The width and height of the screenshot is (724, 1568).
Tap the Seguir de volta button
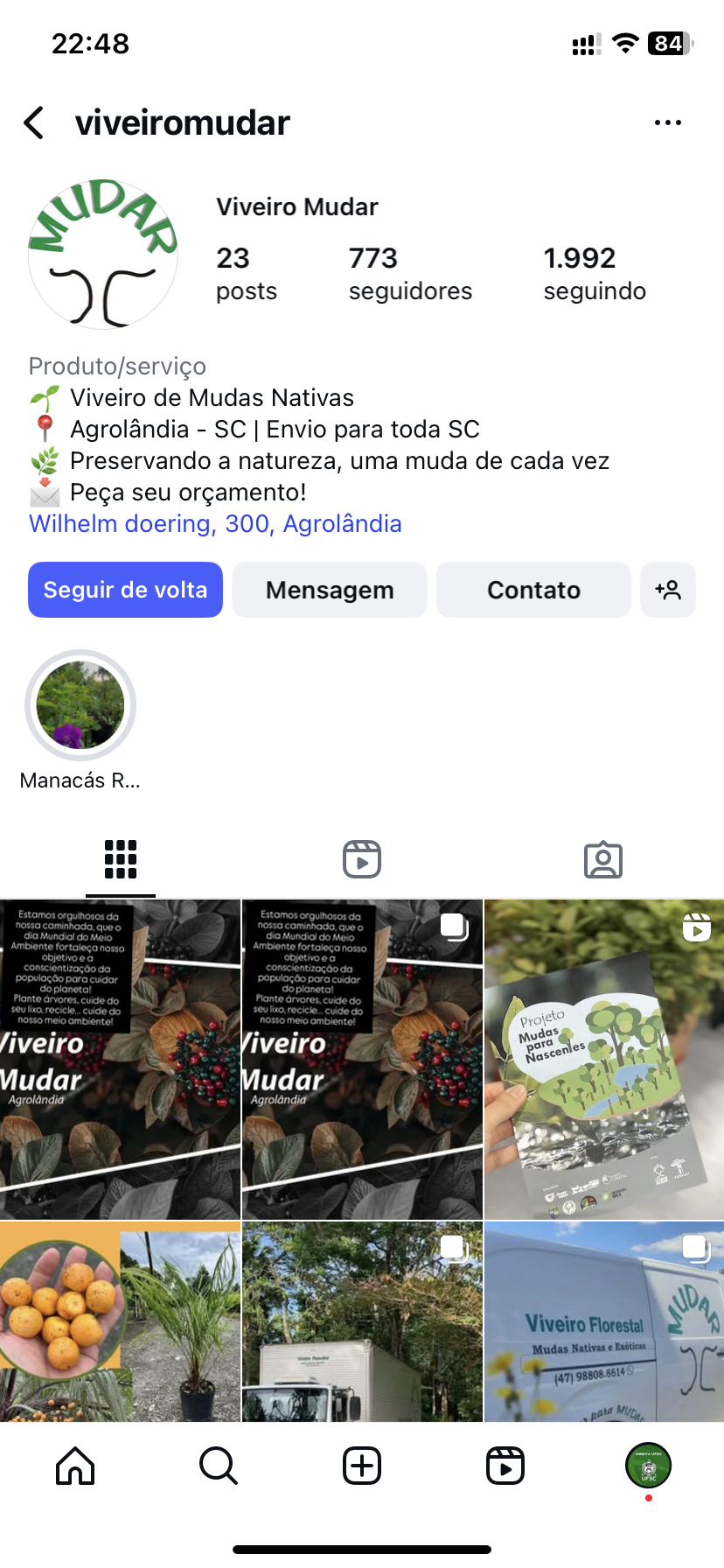[125, 590]
